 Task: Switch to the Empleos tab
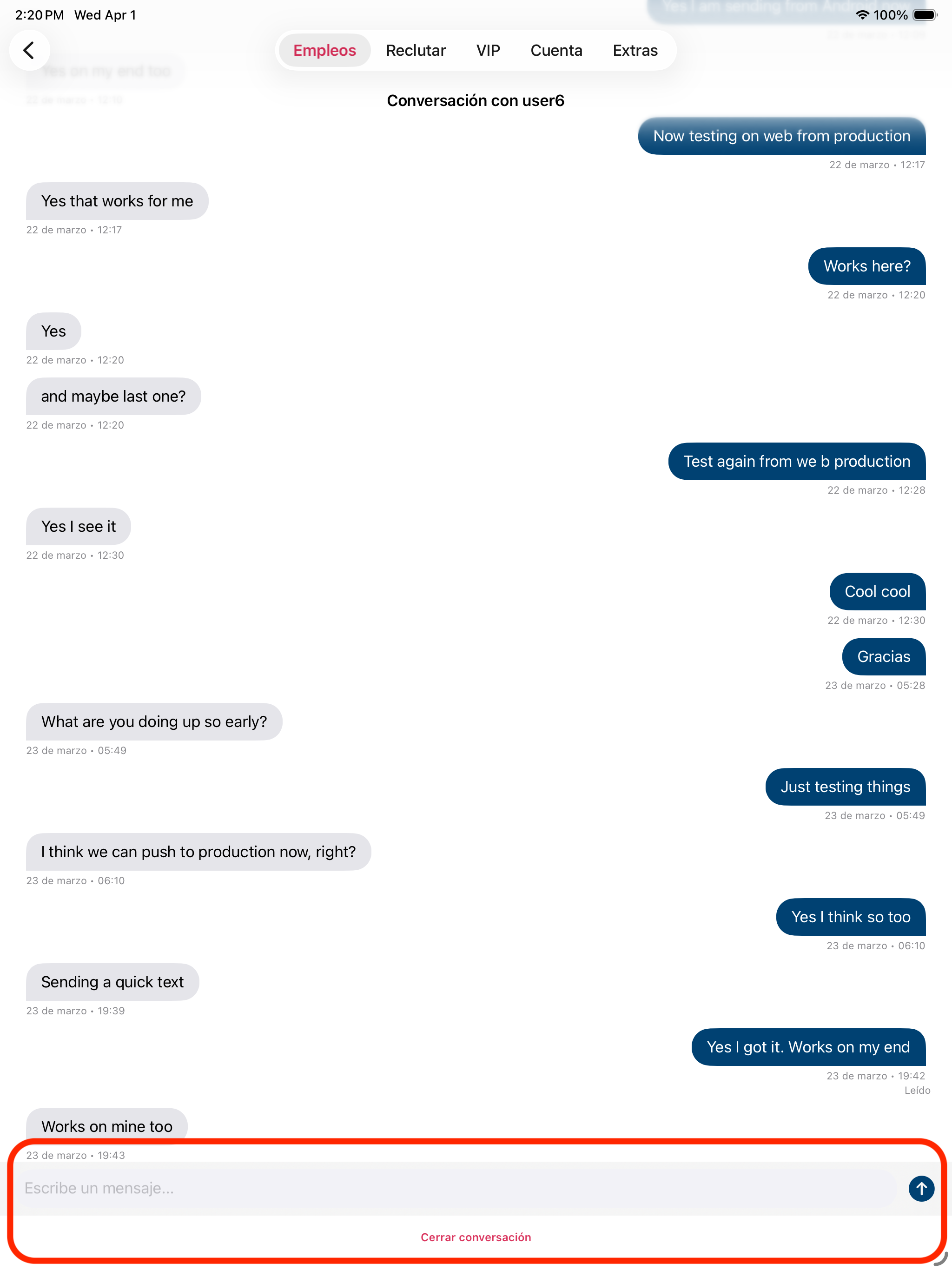tap(324, 51)
